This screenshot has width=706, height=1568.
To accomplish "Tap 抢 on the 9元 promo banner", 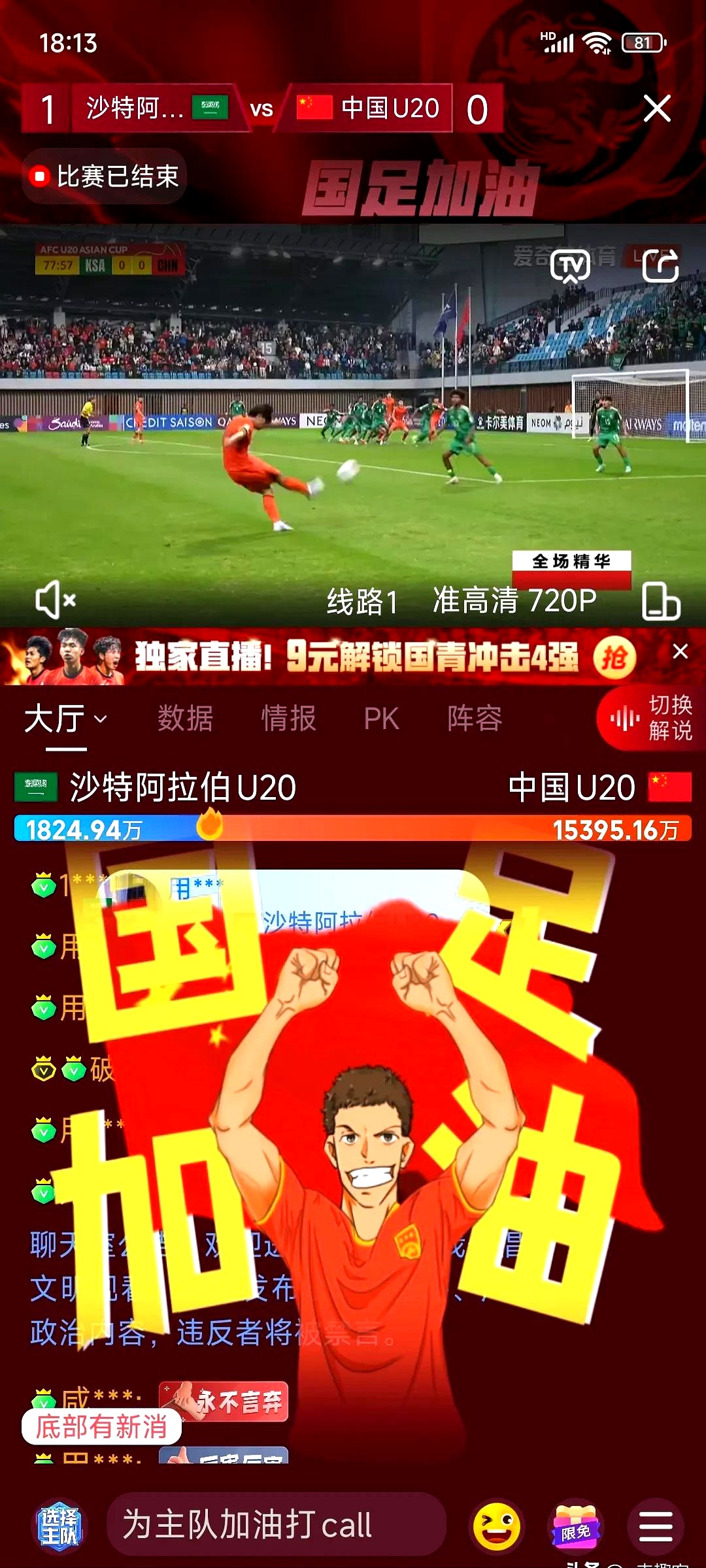I will point(614,657).
